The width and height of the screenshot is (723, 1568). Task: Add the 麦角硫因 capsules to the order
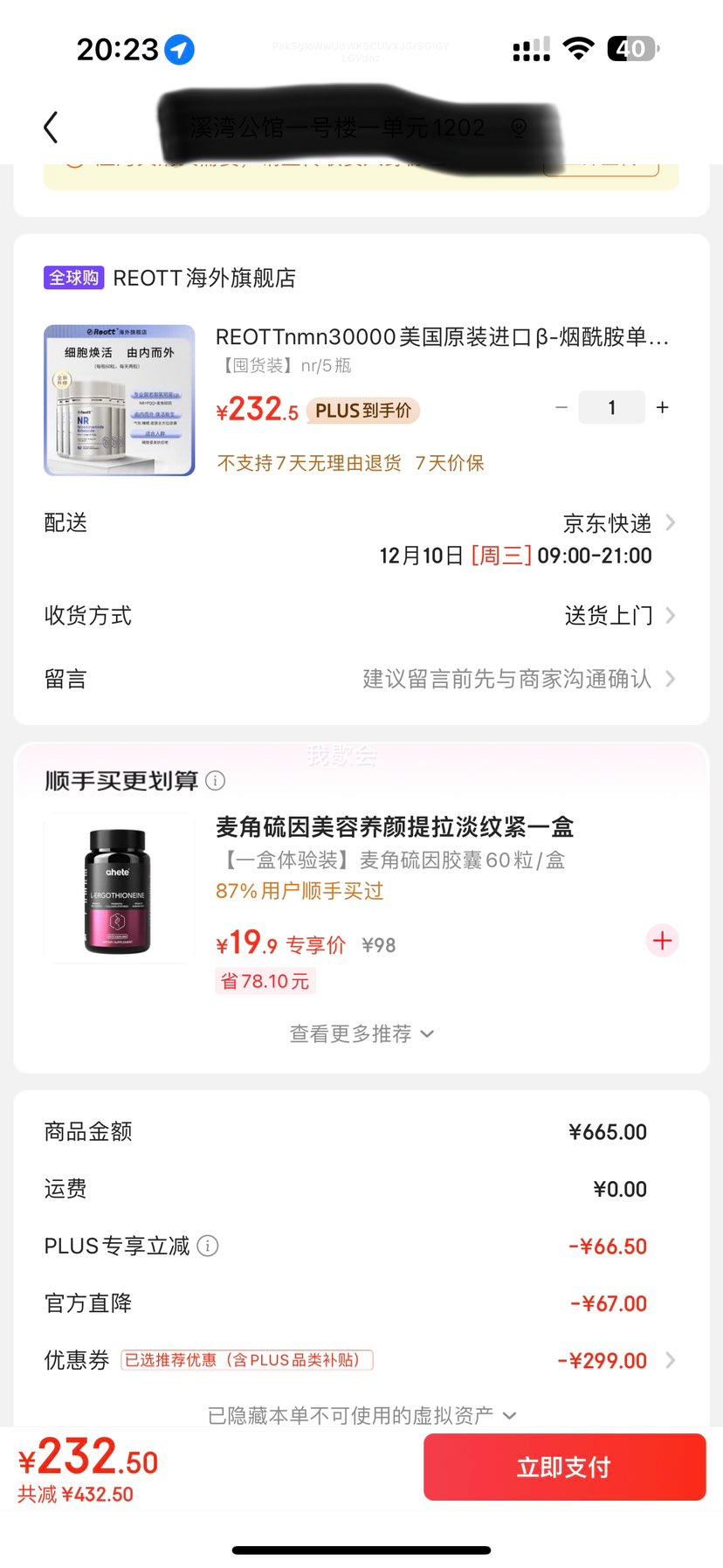tap(662, 941)
